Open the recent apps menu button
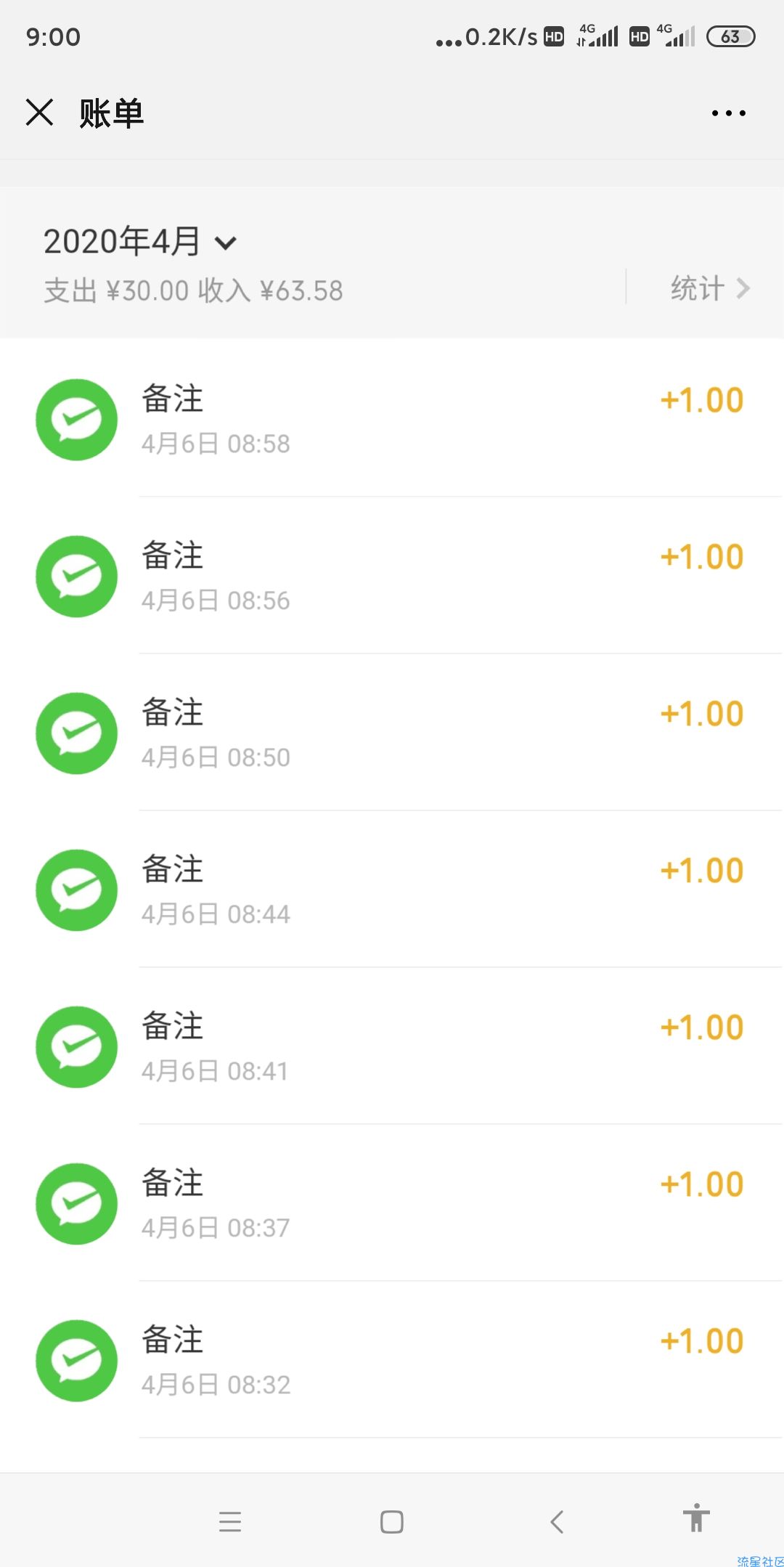784x1567 pixels. (x=230, y=1521)
